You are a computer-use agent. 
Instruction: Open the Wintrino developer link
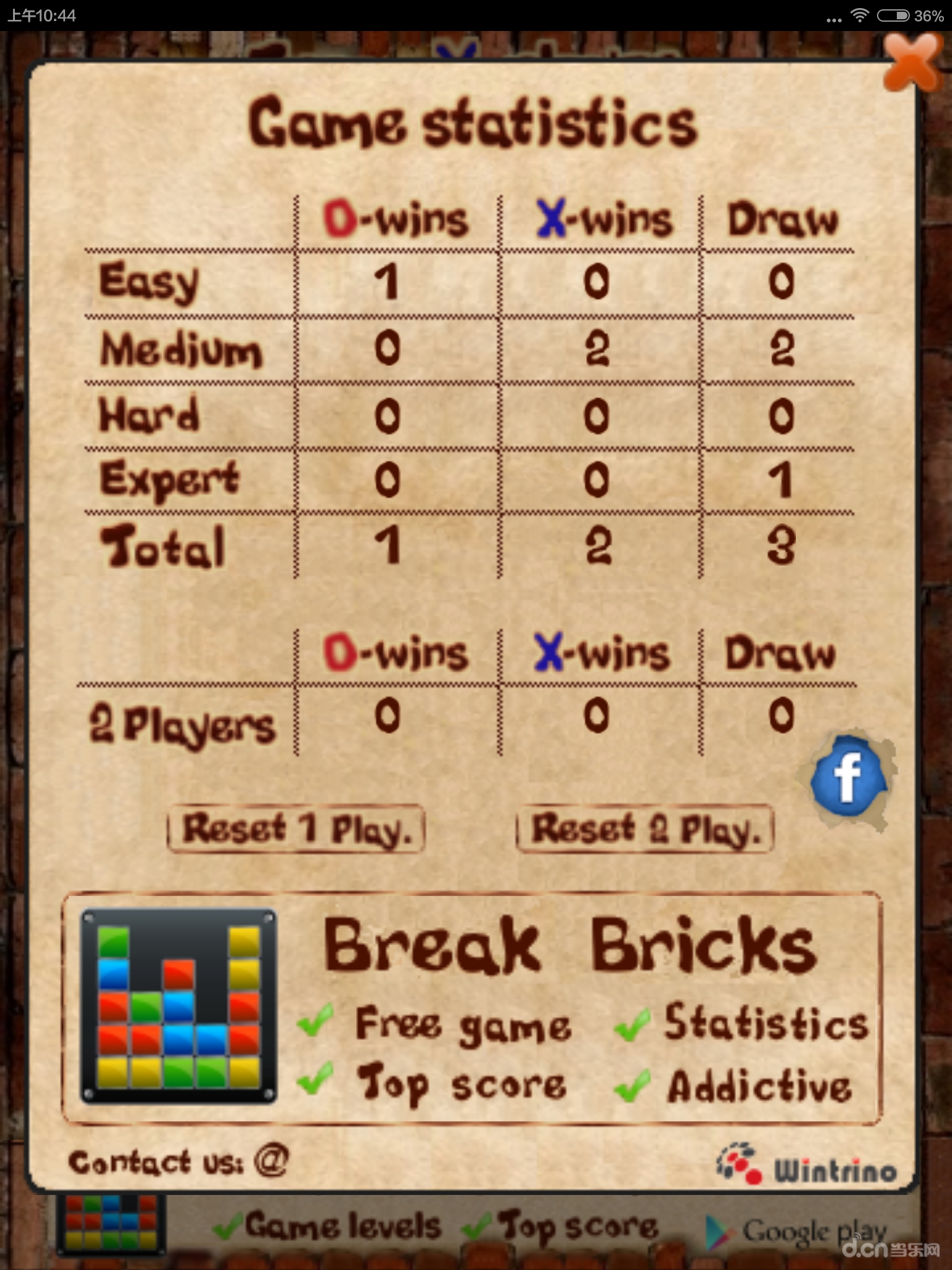click(807, 1168)
